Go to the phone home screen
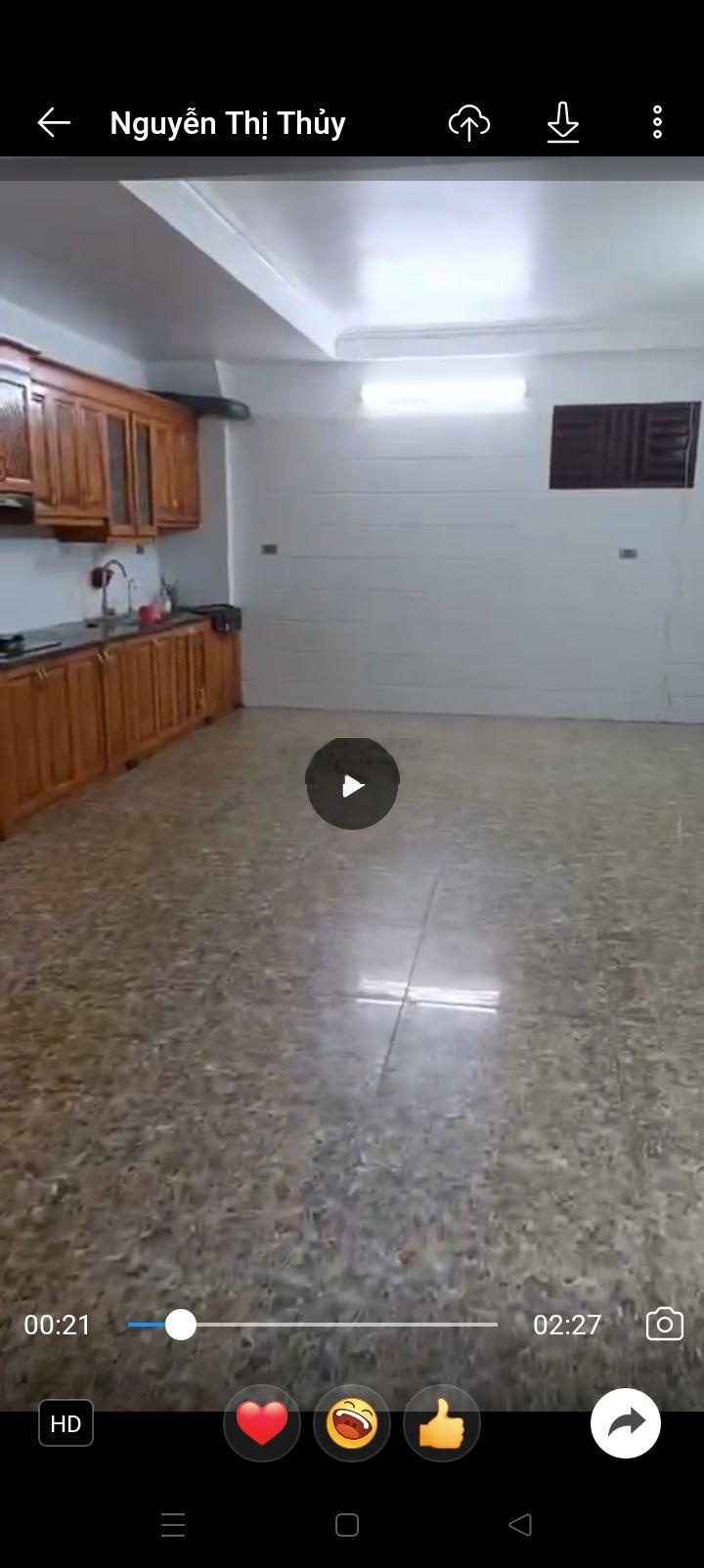Image resolution: width=704 pixels, height=1568 pixels. click(347, 1525)
